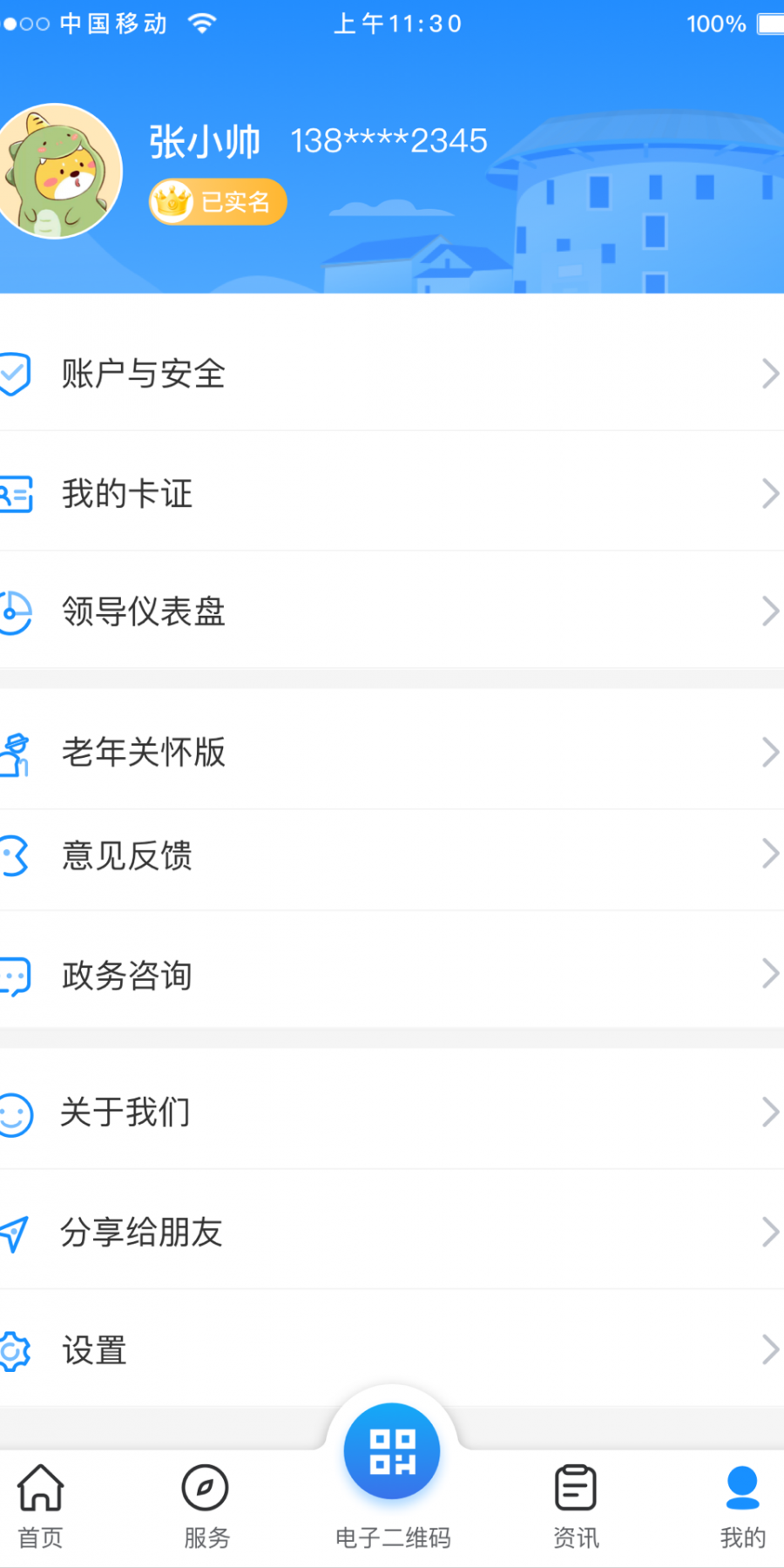
Task: Open the 电子二维码 button
Action: (392, 1451)
